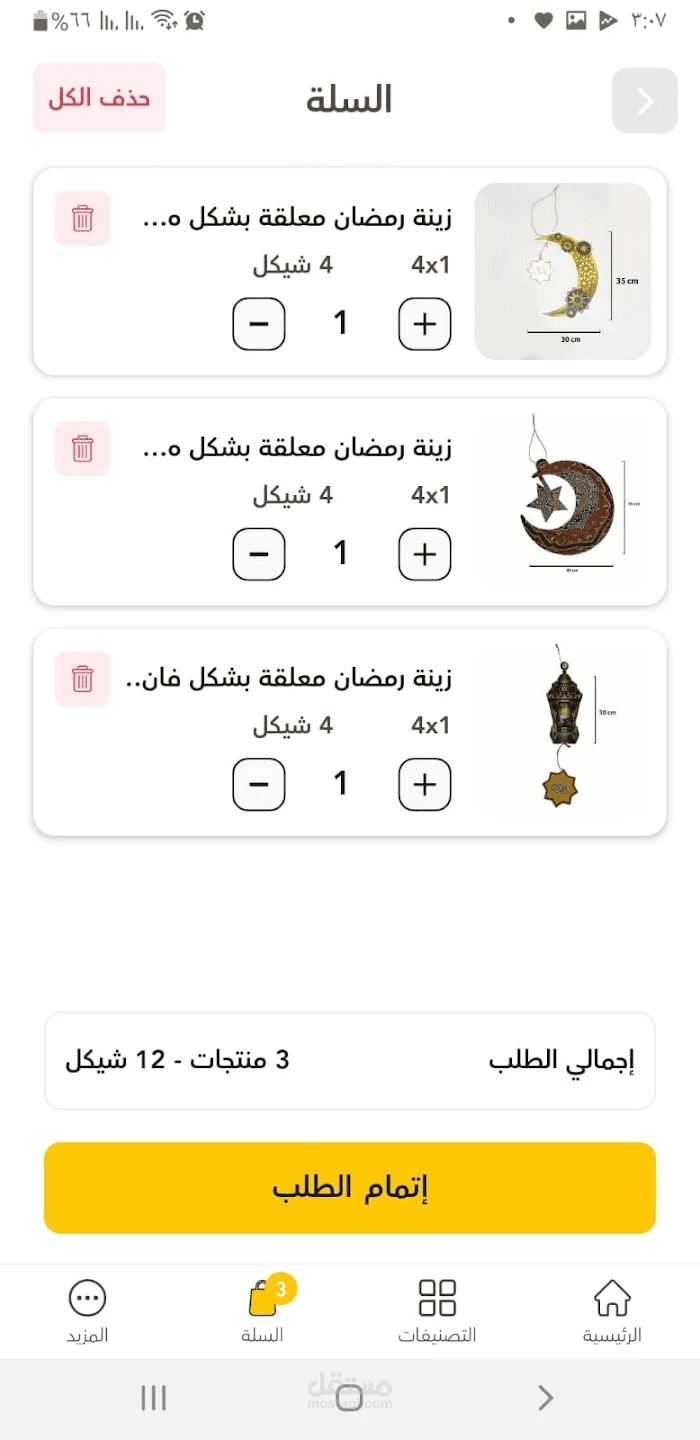
Task: Remove the lantern decoration from cart
Action: [x=83, y=679]
